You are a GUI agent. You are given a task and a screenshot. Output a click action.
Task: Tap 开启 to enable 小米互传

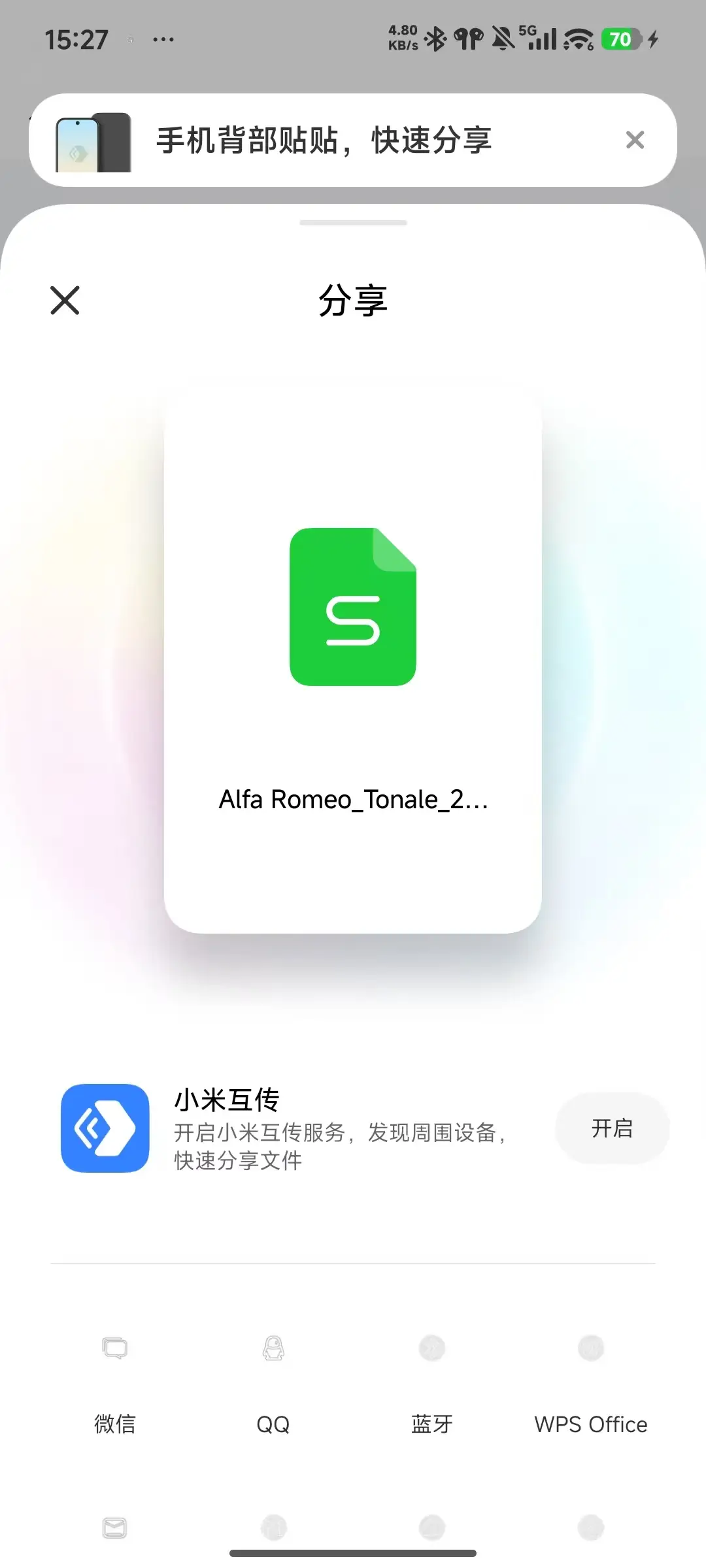point(612,1128)
